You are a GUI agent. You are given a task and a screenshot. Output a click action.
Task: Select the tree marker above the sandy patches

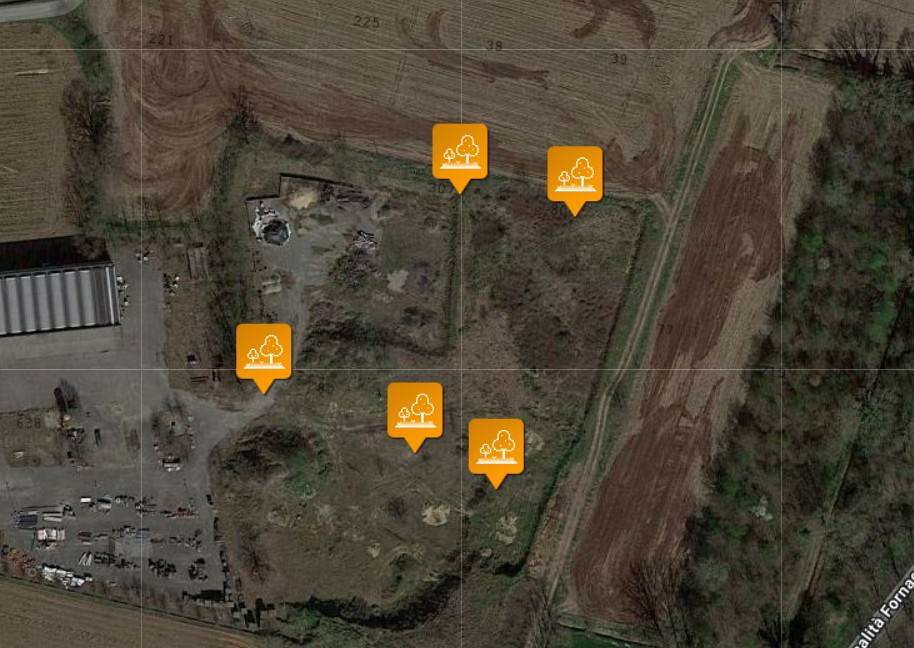click(x=496, y=446)
